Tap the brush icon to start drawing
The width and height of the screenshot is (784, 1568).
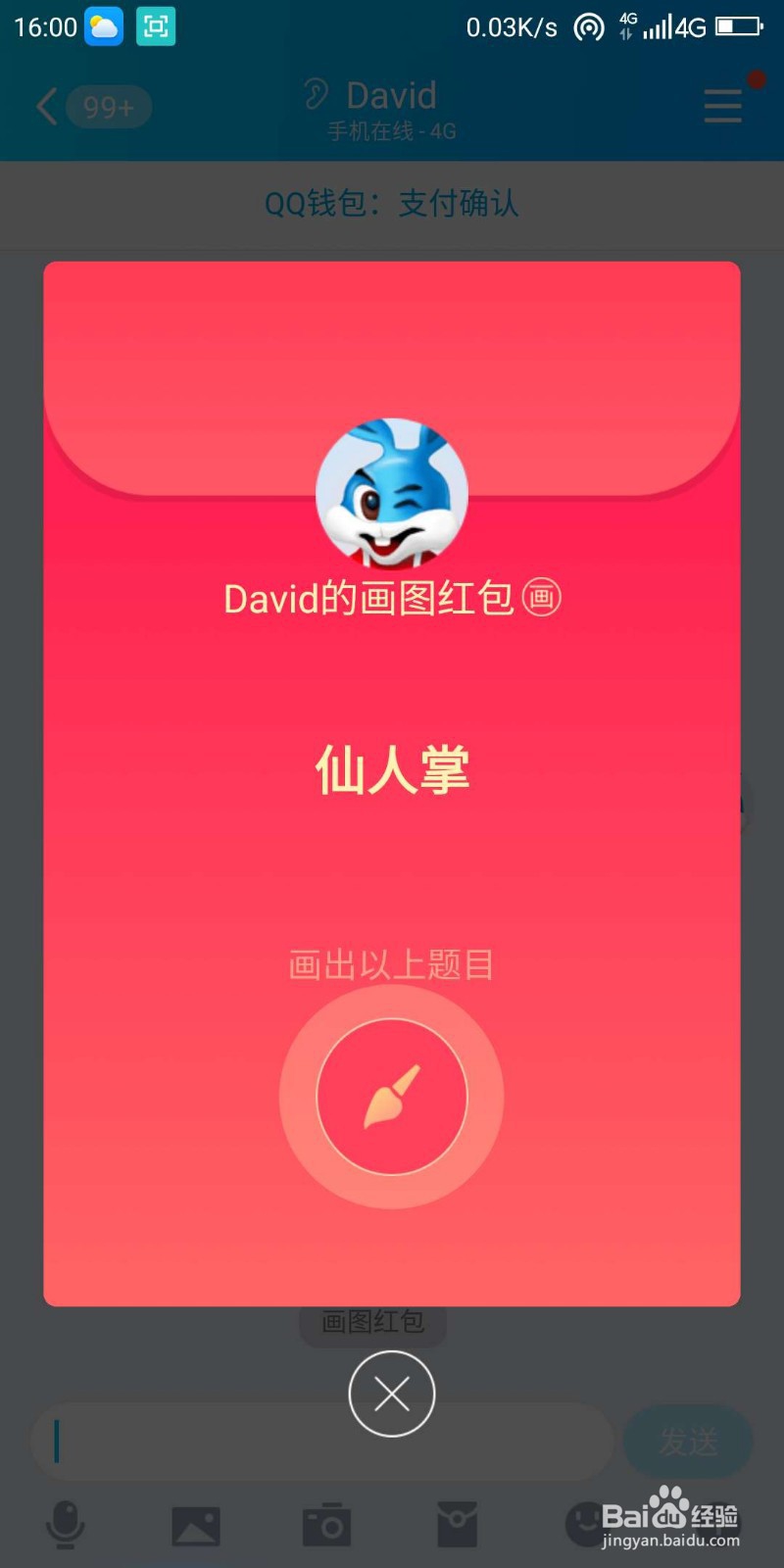(392, 1097)
